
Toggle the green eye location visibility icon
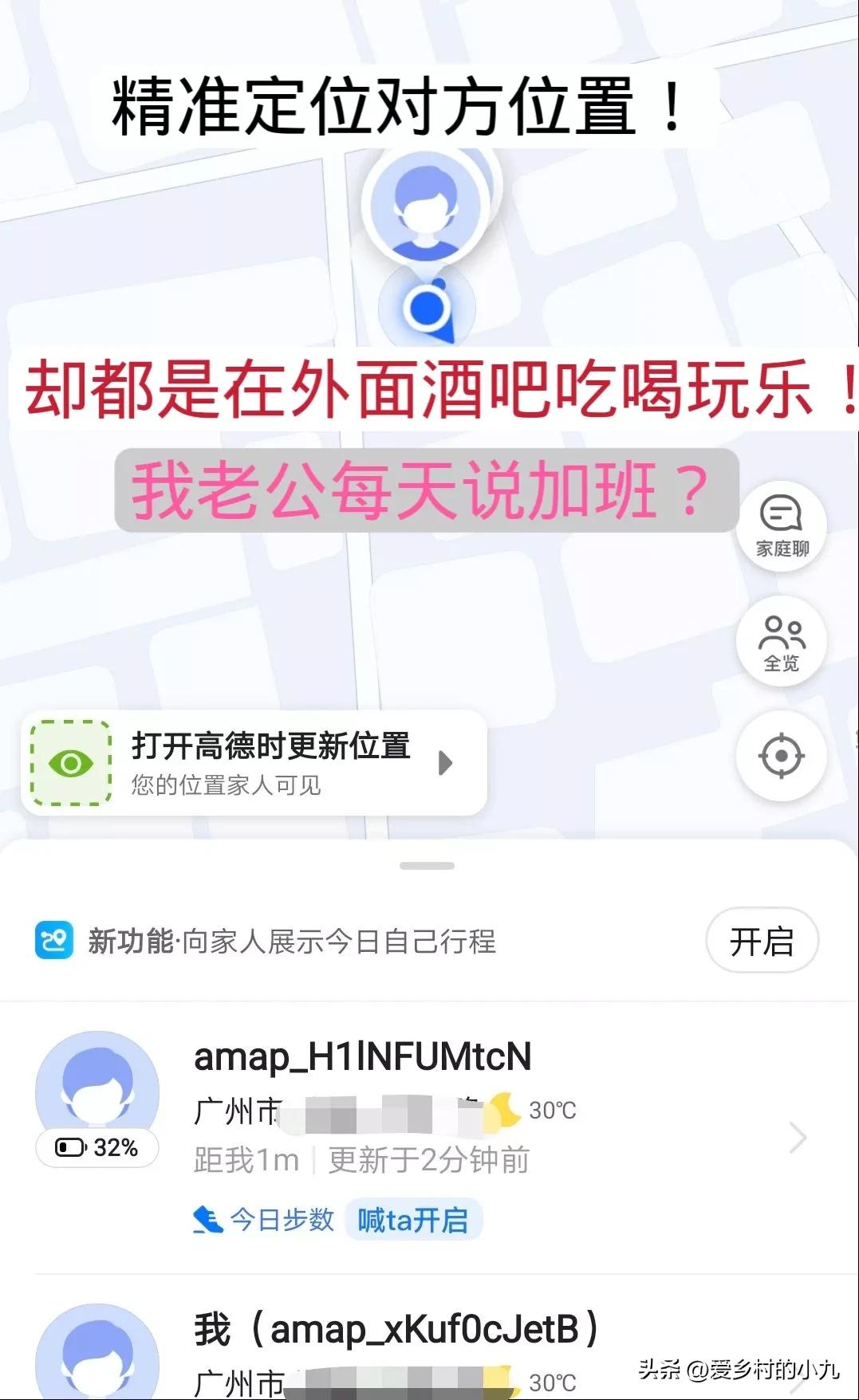coord(70,764)
